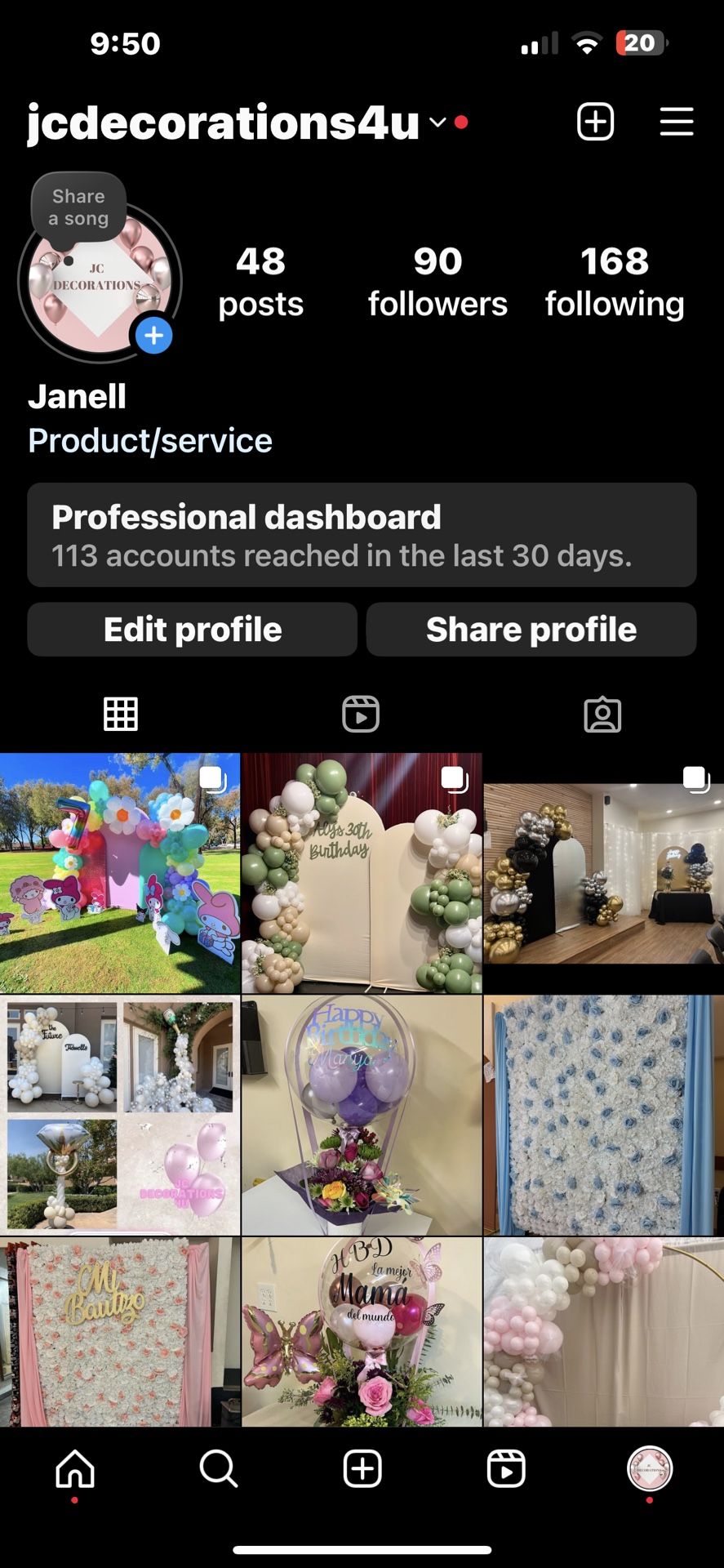Open Reels from the bottom navigation bar
The height and width of the screenshot is (1568, 724).
pyautogui.click(x=506, y=1469)
